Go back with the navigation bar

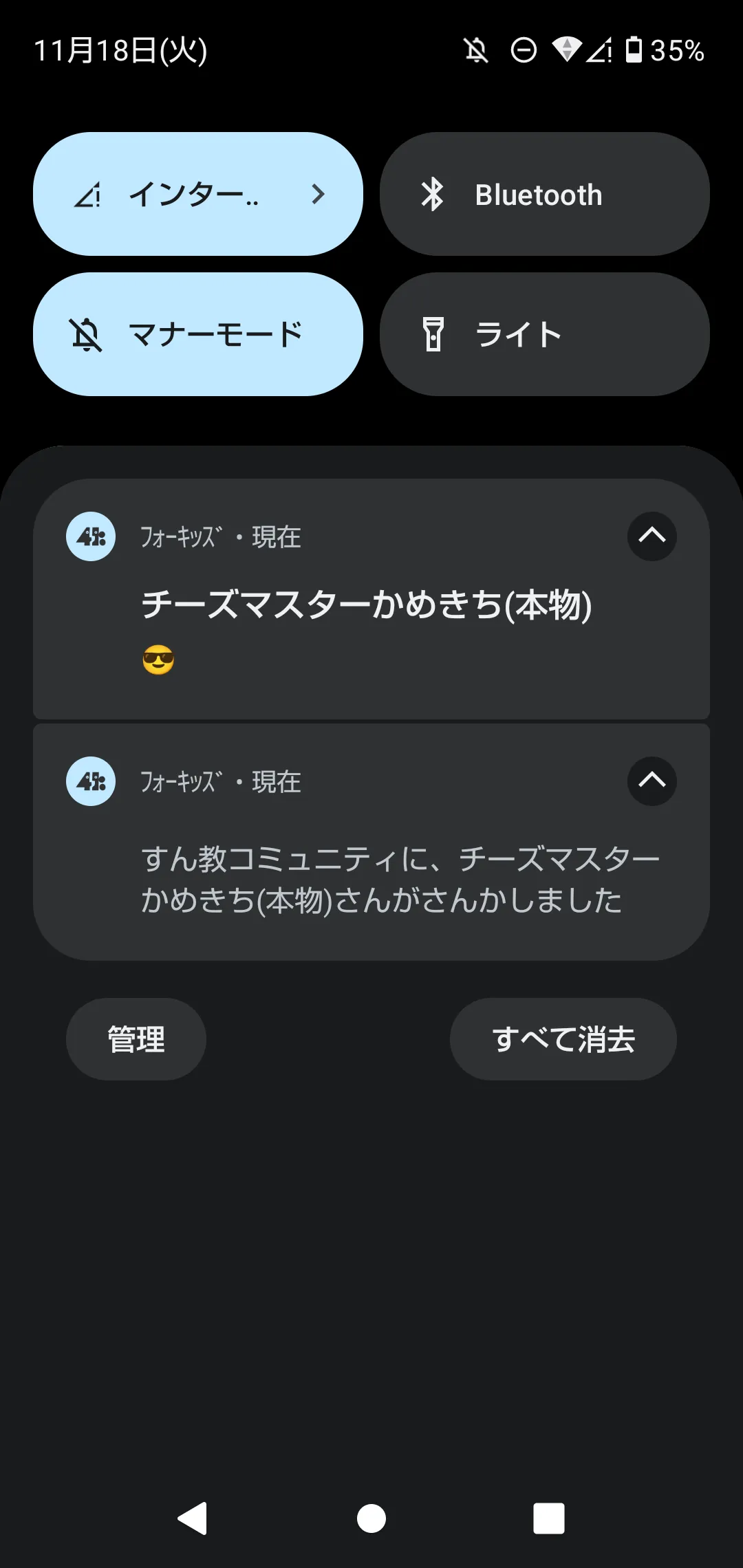193,1518
